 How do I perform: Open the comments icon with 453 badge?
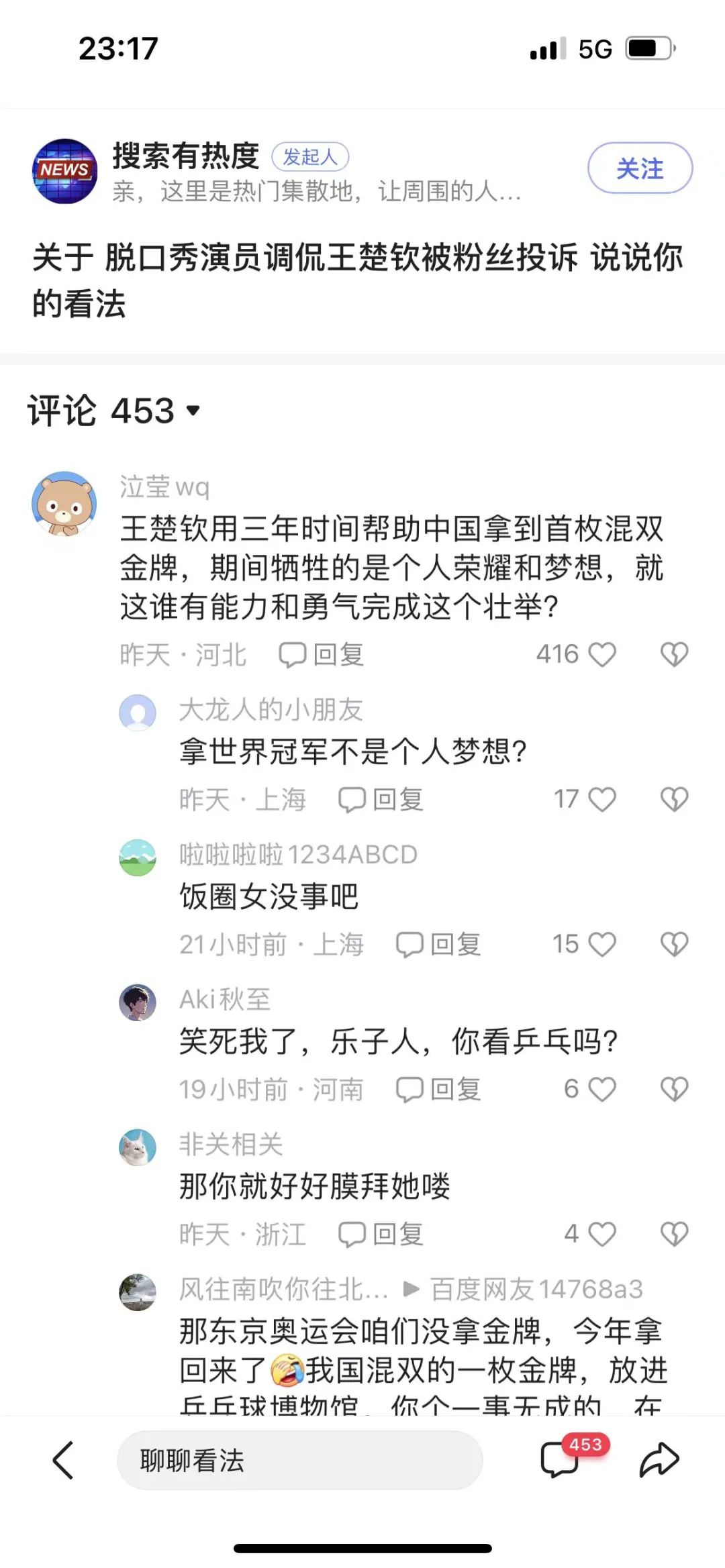(x=560, y=1461)
